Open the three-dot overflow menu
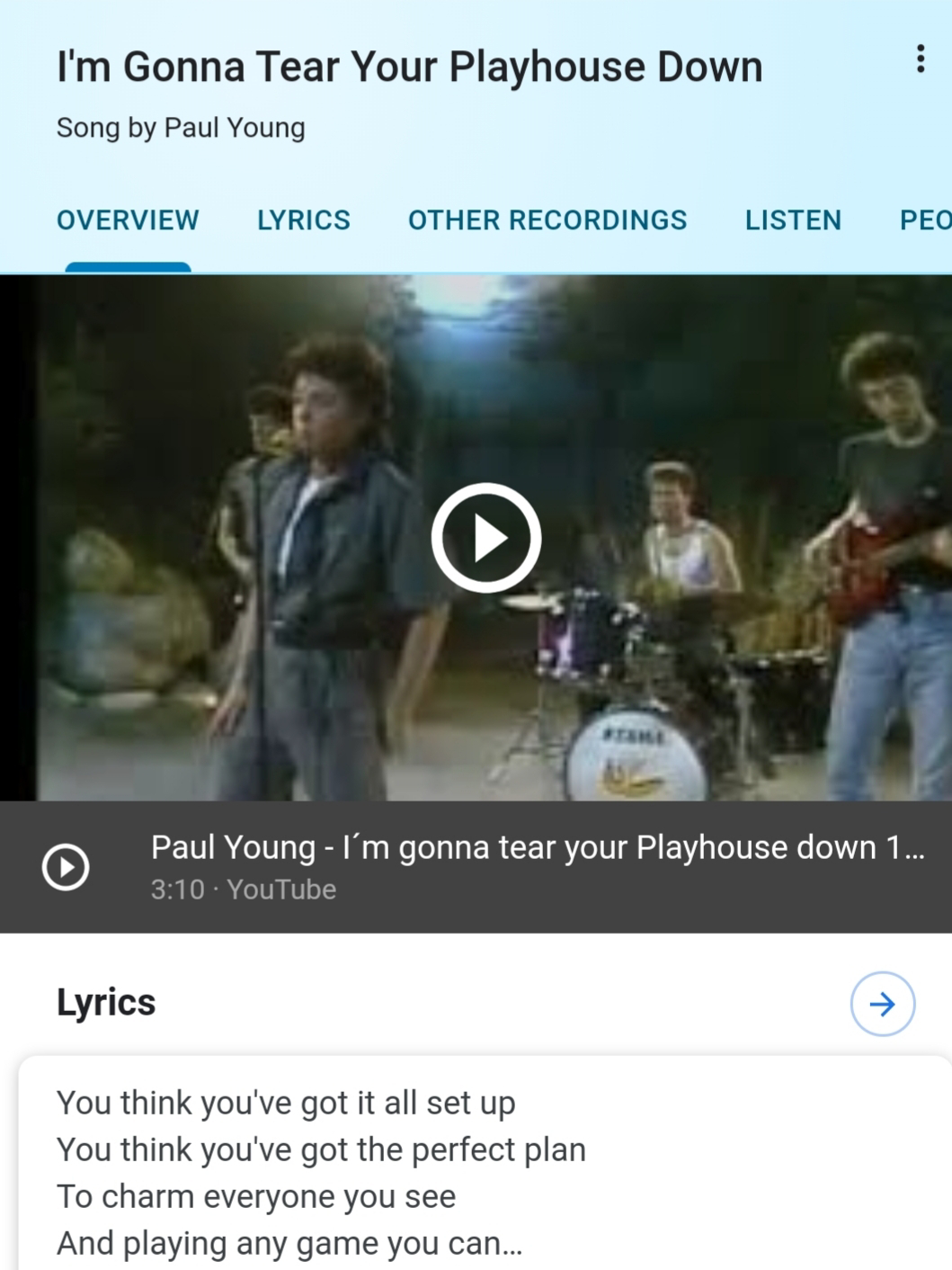952x1270 pixels. 920,59
